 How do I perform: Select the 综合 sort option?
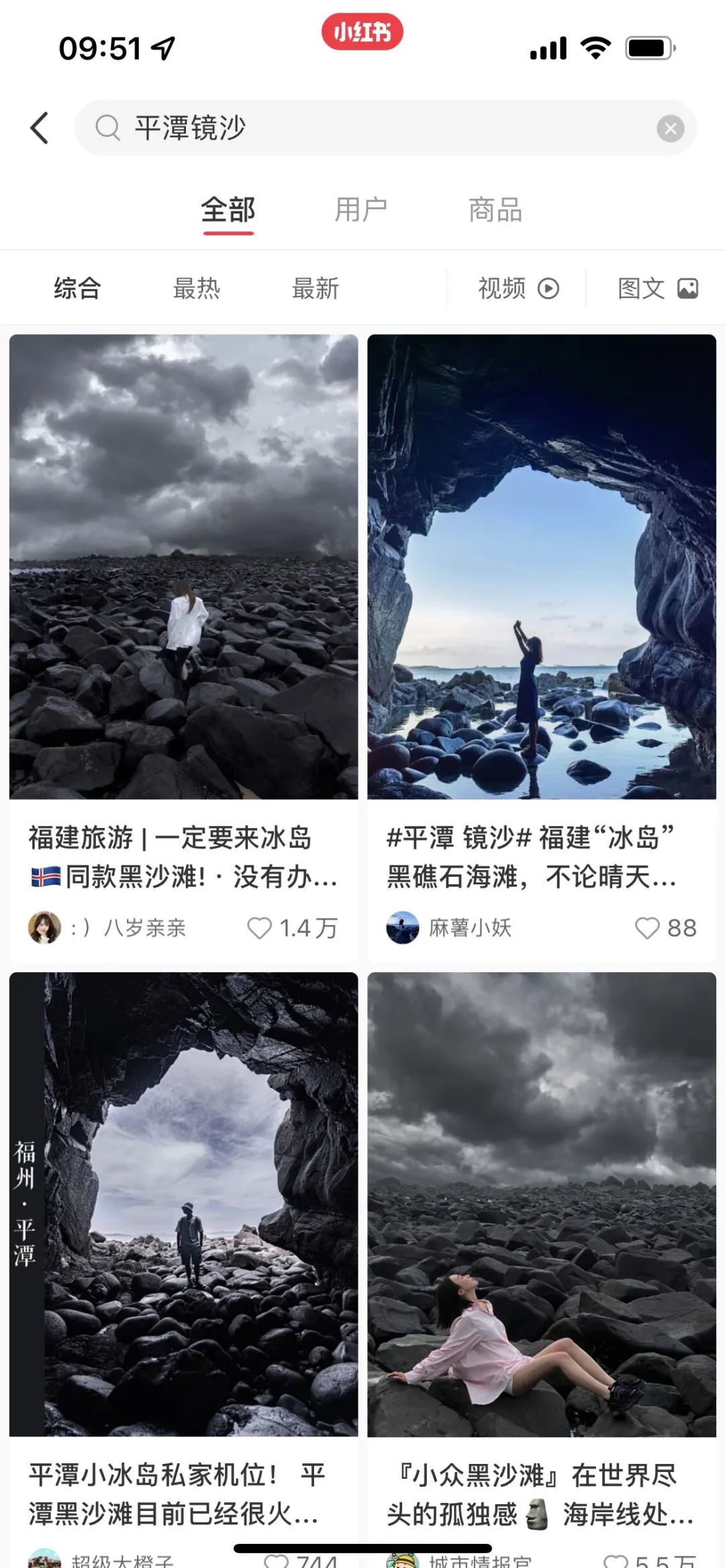click(78, 289)
